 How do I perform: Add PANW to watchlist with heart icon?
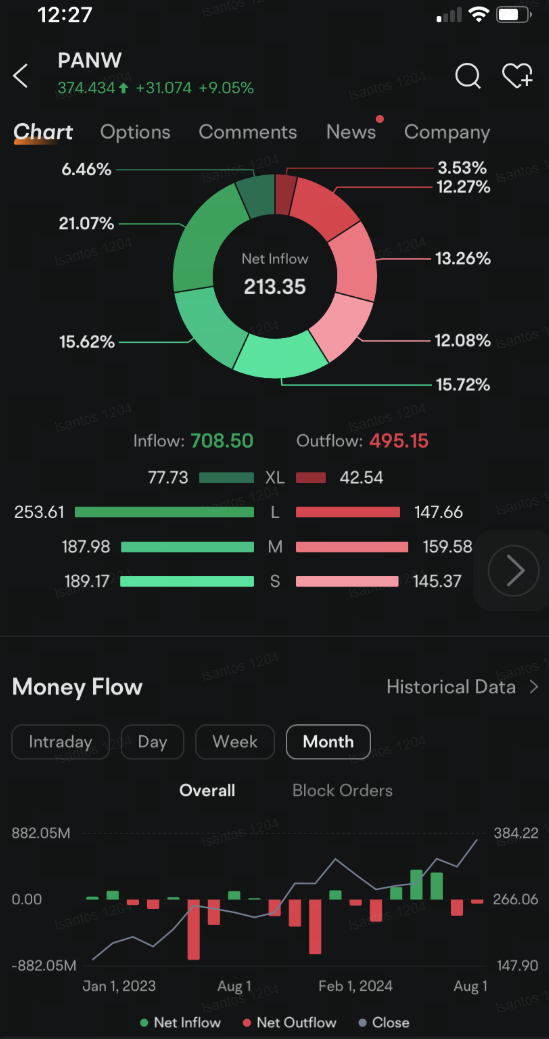coord(517,76)
